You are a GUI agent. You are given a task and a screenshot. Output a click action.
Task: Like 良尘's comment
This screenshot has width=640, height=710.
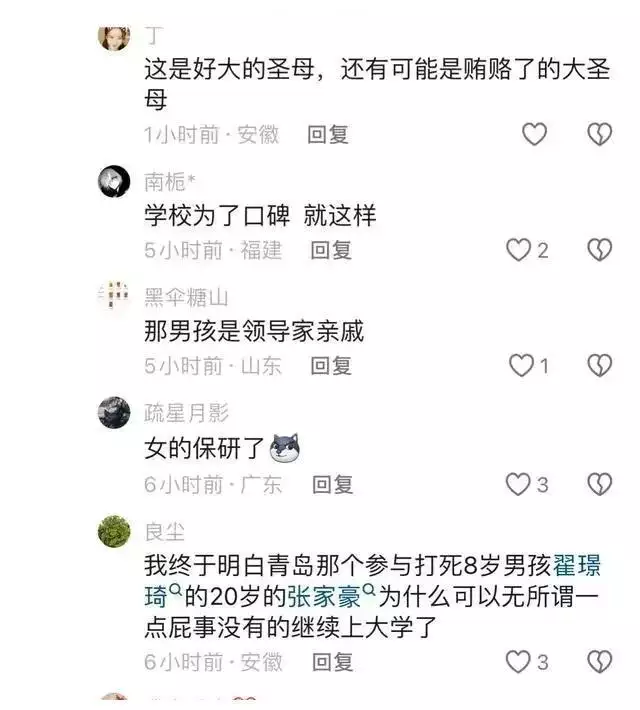(x=517, y=662)
